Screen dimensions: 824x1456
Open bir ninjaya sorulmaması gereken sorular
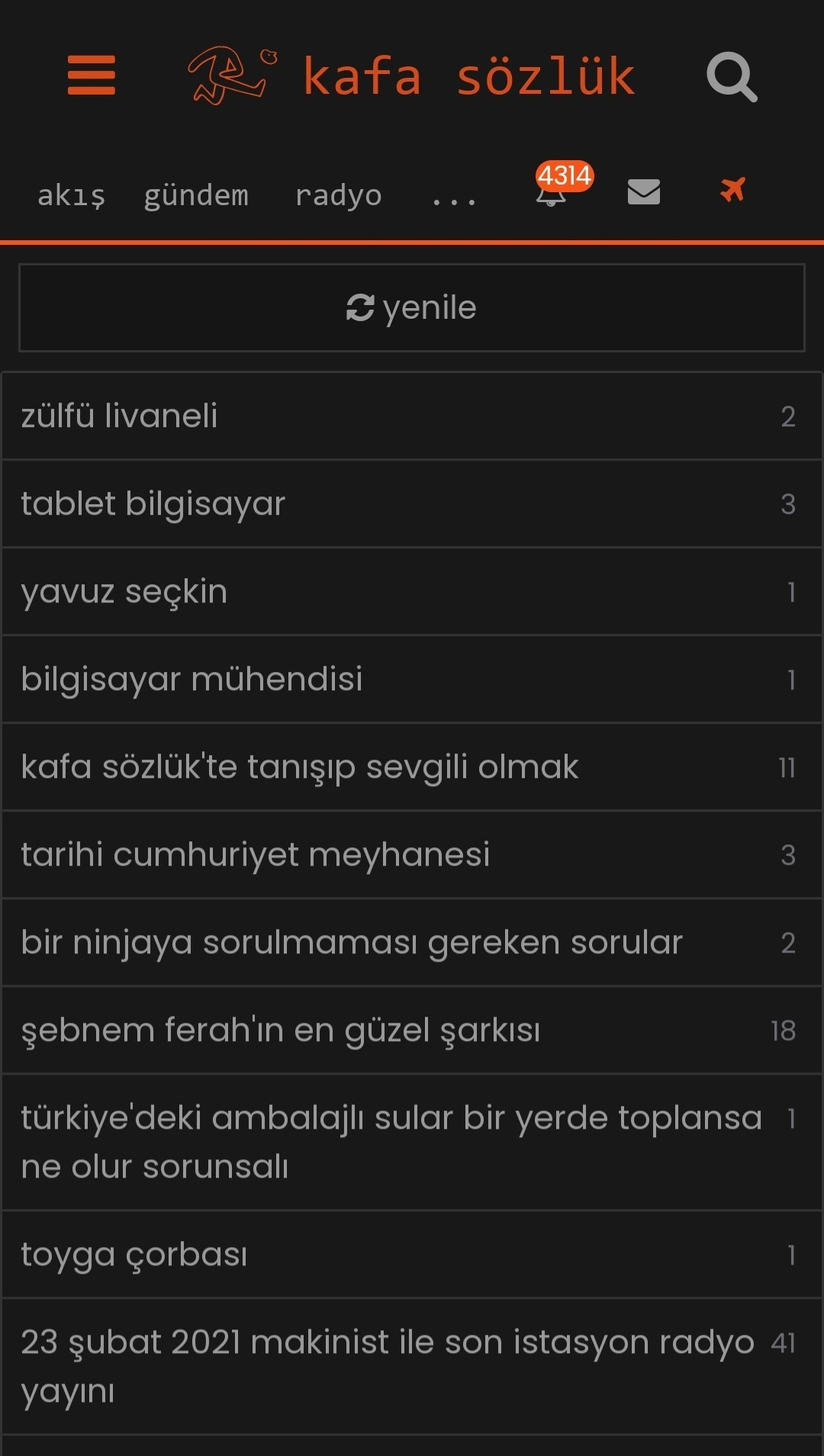click(x=352, y=943)
